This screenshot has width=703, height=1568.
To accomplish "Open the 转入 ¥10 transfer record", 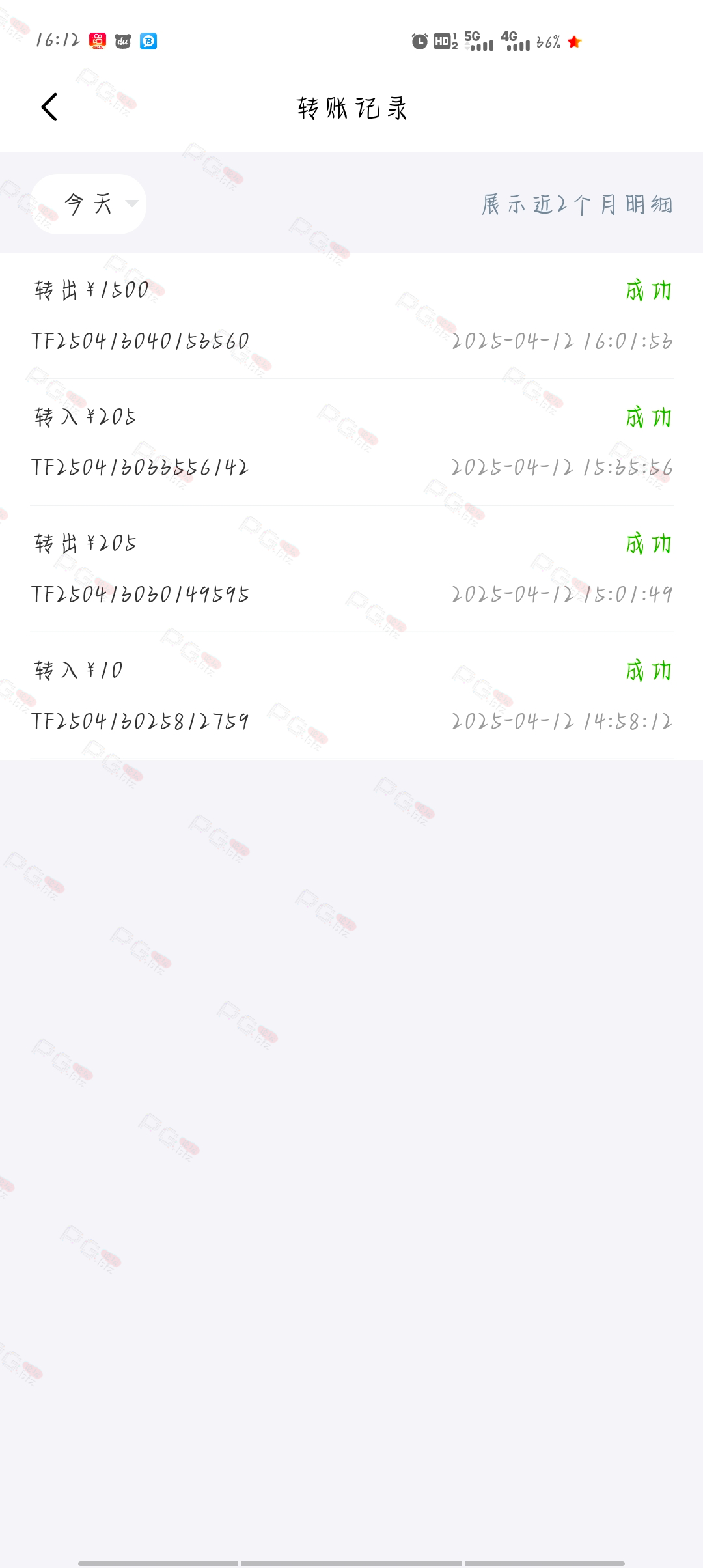I will click(351, 695).
